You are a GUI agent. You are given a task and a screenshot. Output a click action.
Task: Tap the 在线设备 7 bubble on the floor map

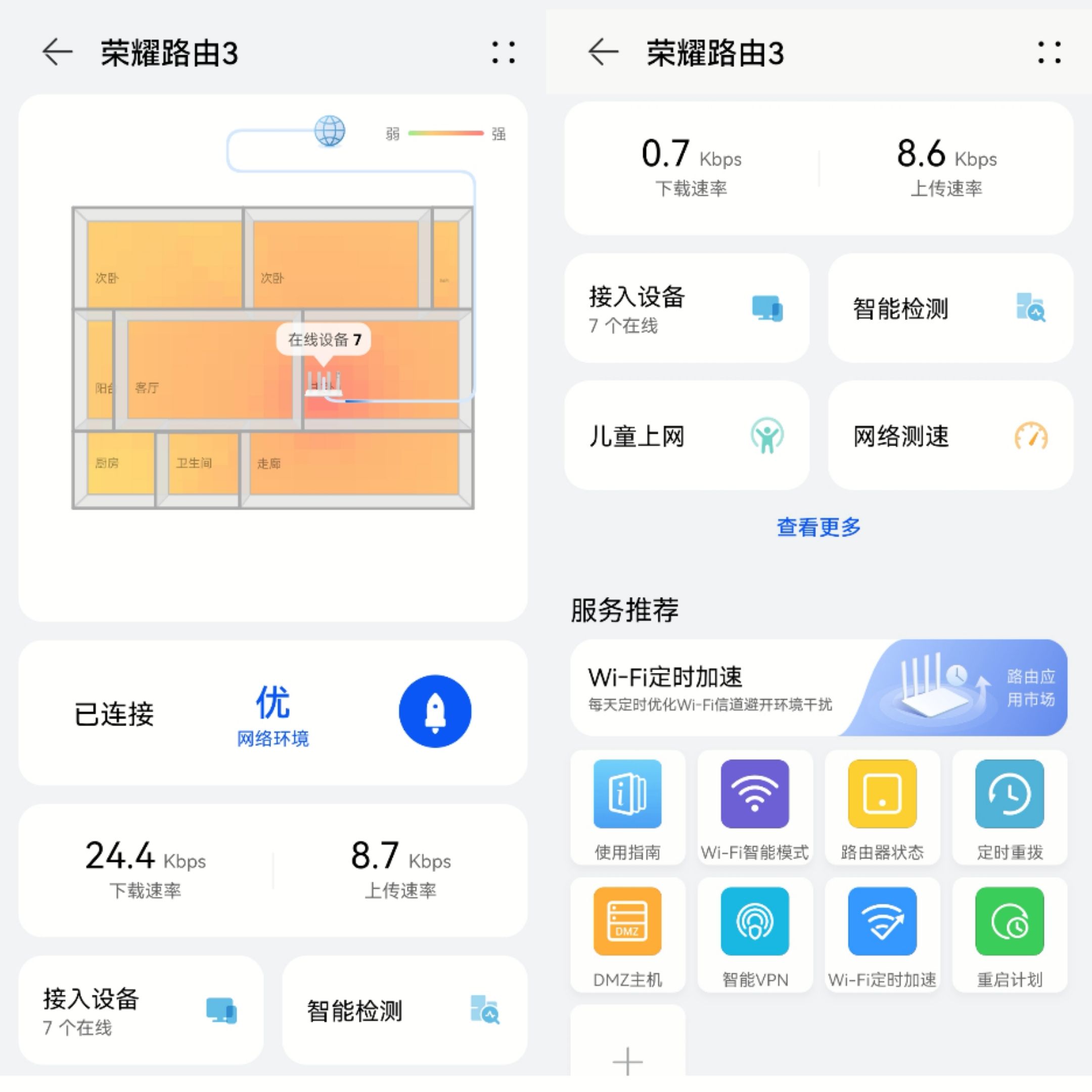[324, 339]
